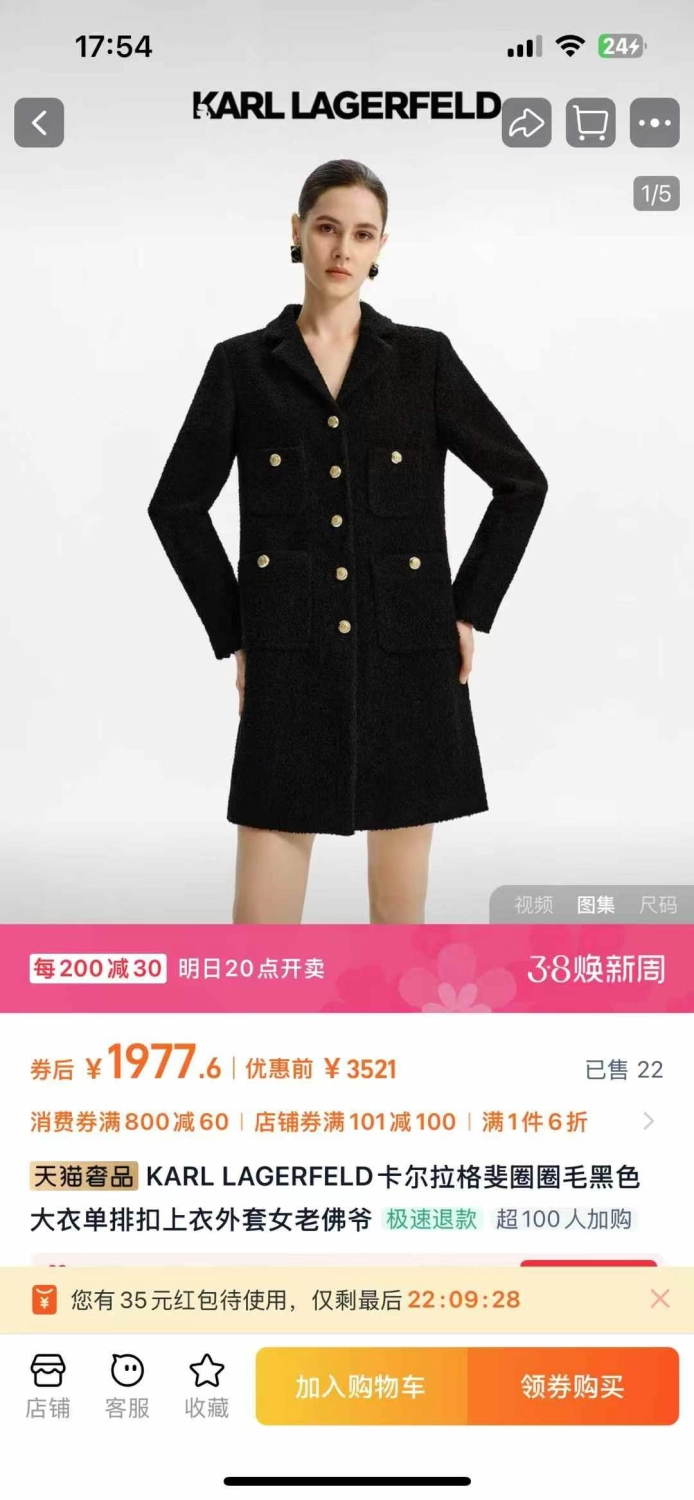The image size is (694, 1500).
Task: Dismiss the 35元红包 reminder banner
Action: point(660,1299)
